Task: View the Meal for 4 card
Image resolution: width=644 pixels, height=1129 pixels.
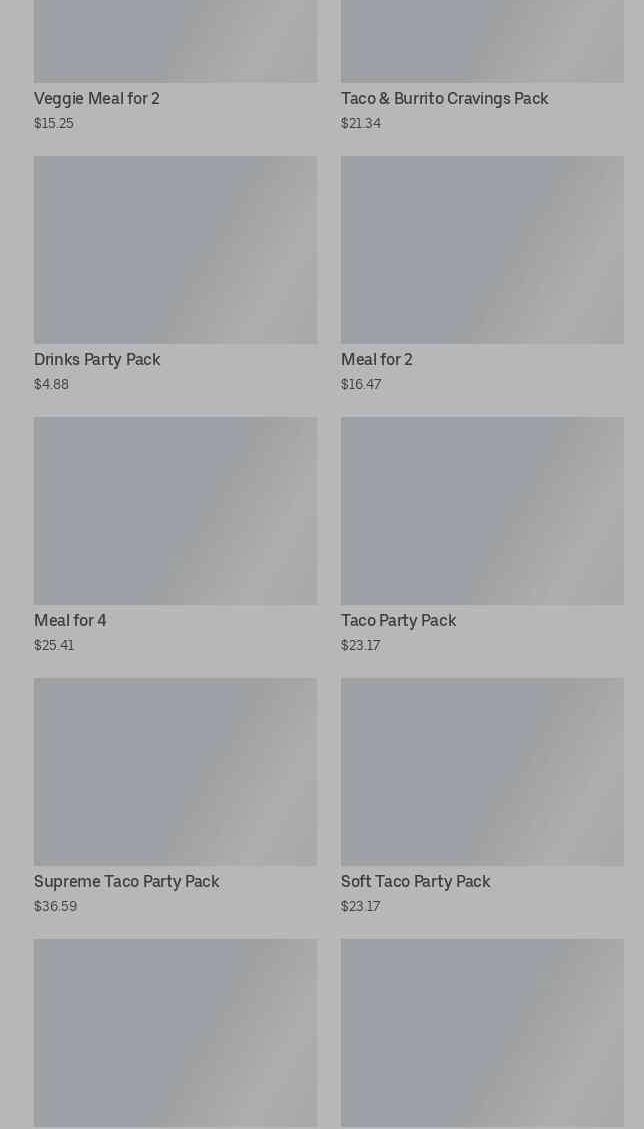Action: pos(175,511)
